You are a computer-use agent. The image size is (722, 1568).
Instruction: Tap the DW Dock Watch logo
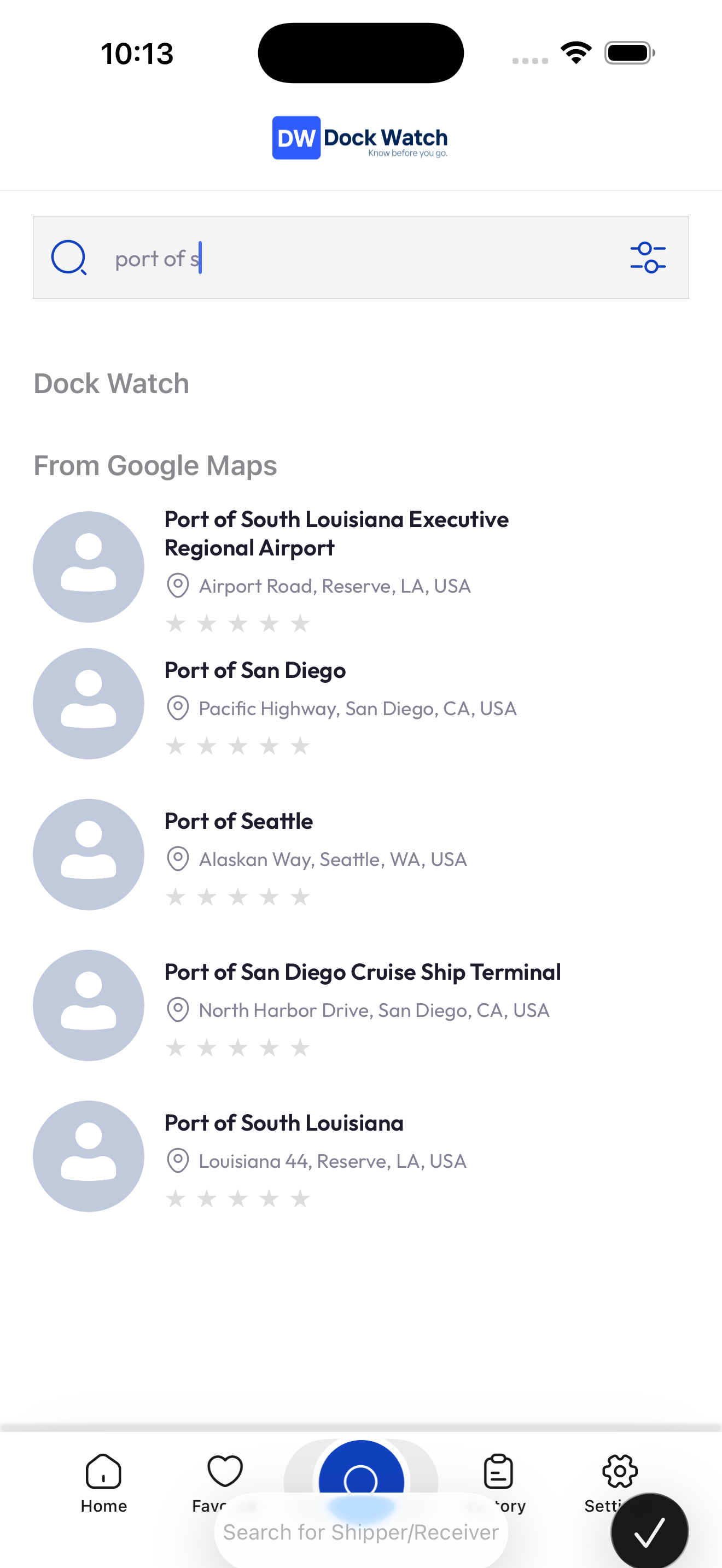360,138
